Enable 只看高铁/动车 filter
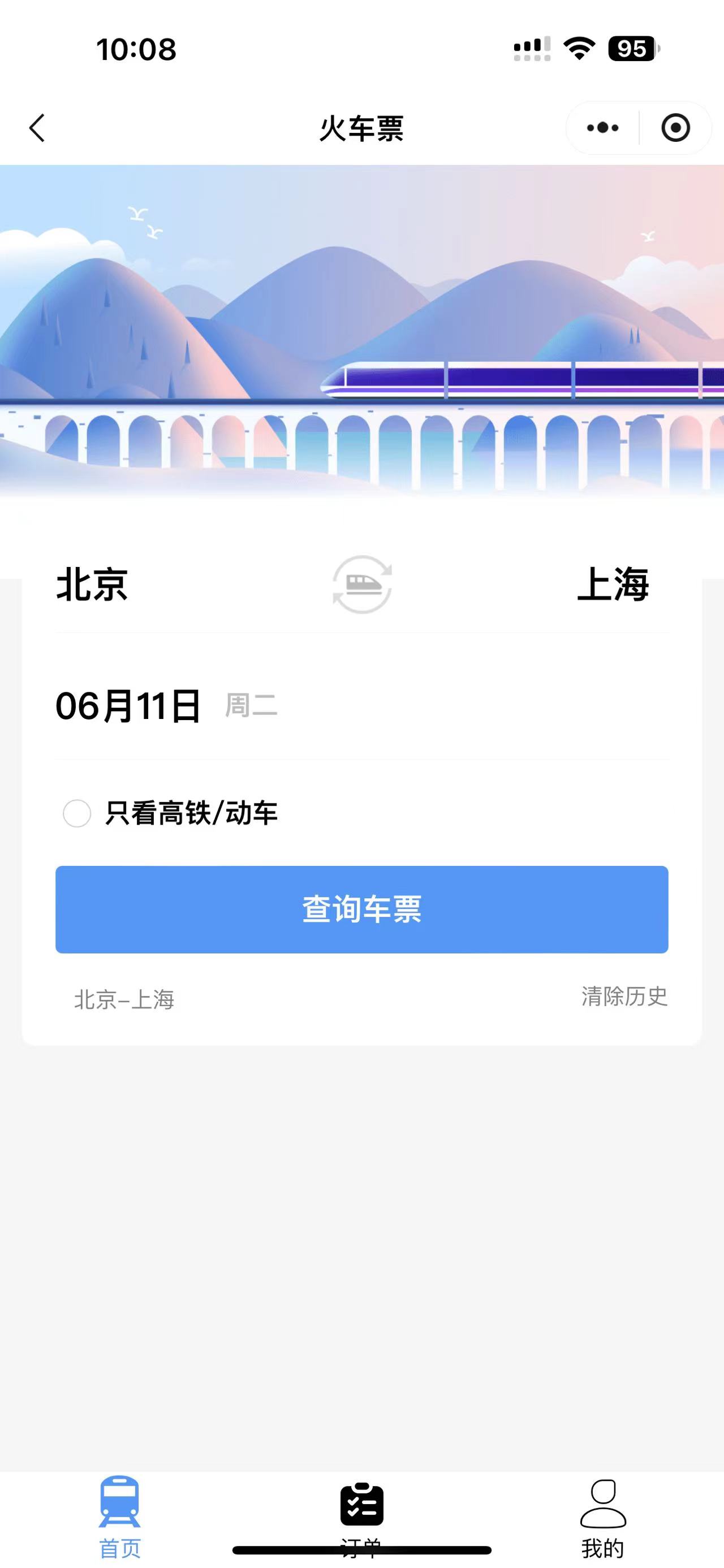This screenshot has width=724, height=1568. click(x=77, y=813)
